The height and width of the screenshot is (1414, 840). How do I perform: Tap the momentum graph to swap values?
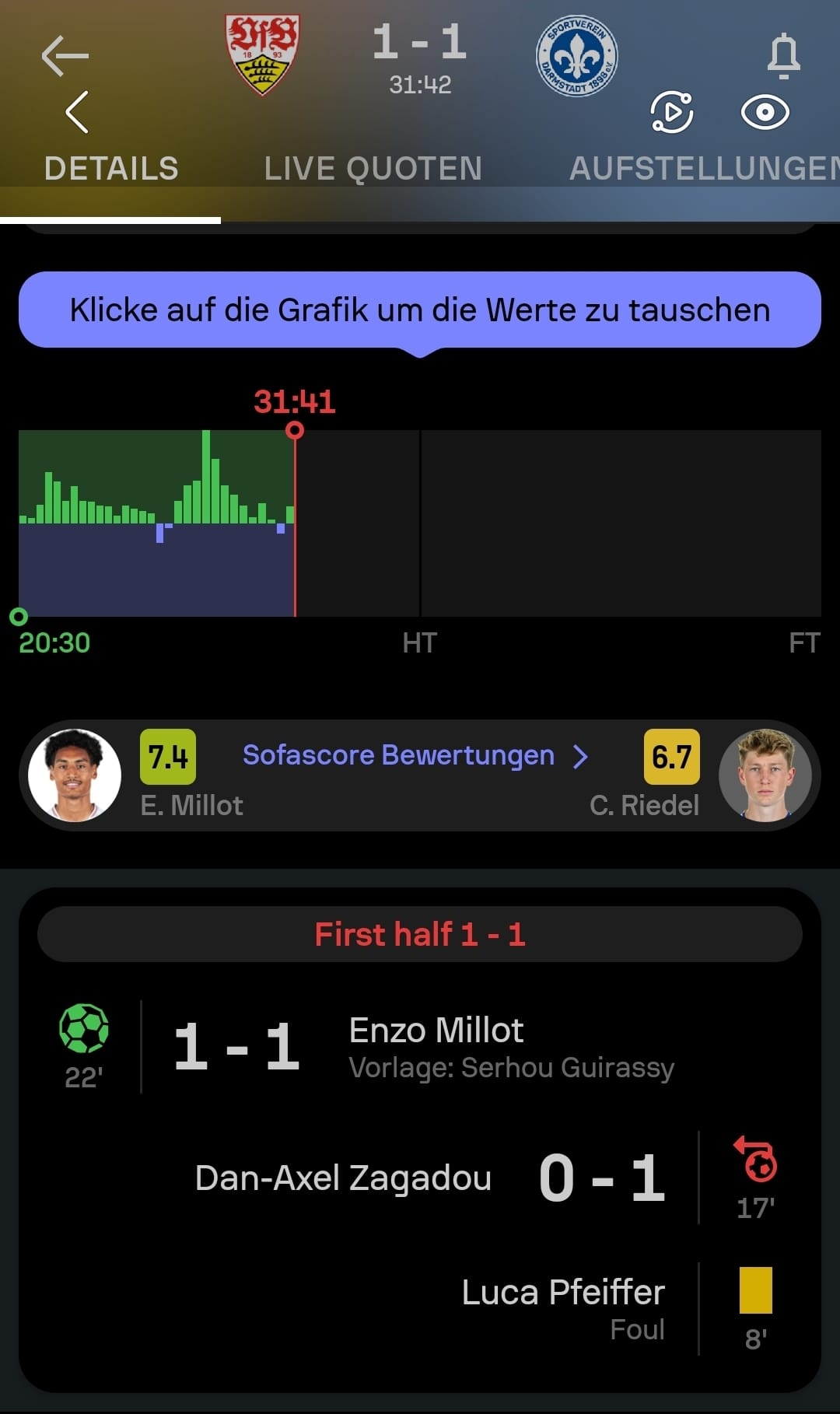click(420, 523)
